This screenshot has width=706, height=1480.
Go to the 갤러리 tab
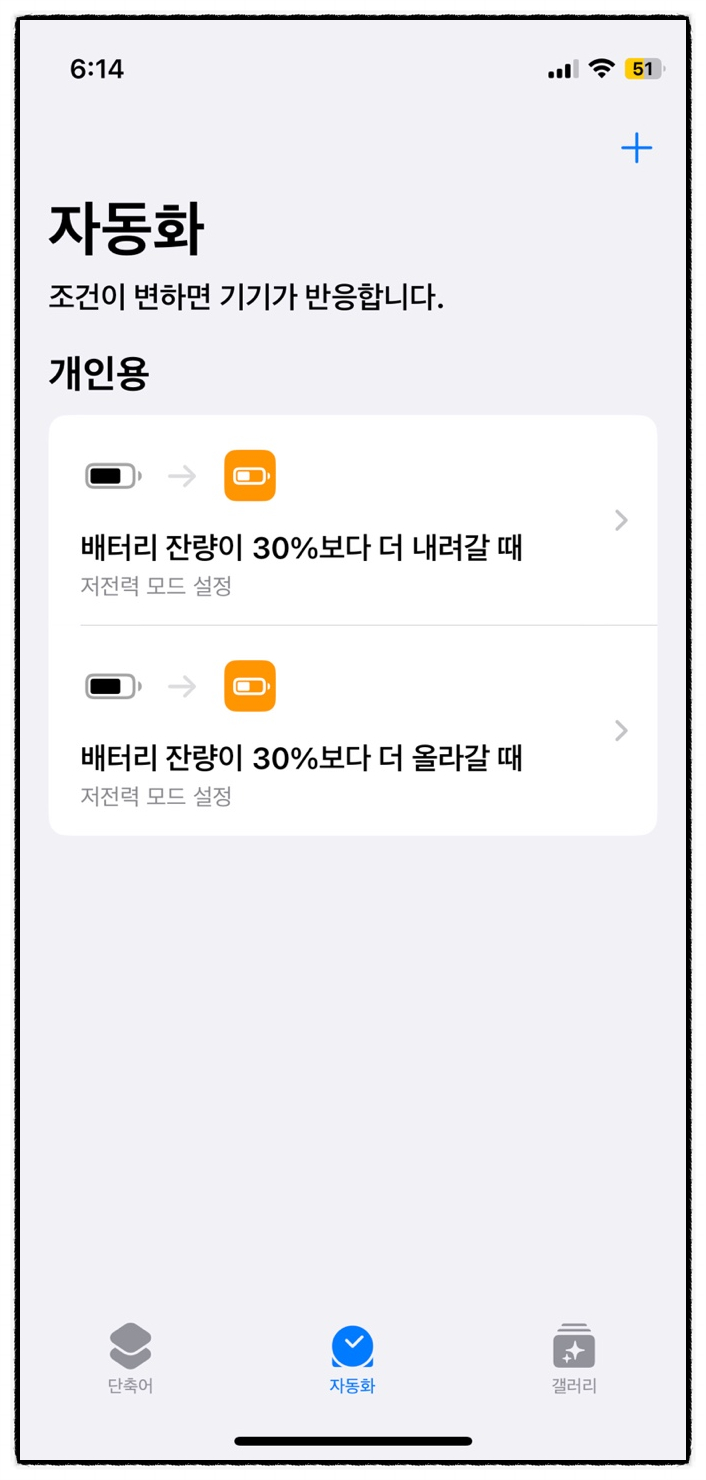[574, 1358]
